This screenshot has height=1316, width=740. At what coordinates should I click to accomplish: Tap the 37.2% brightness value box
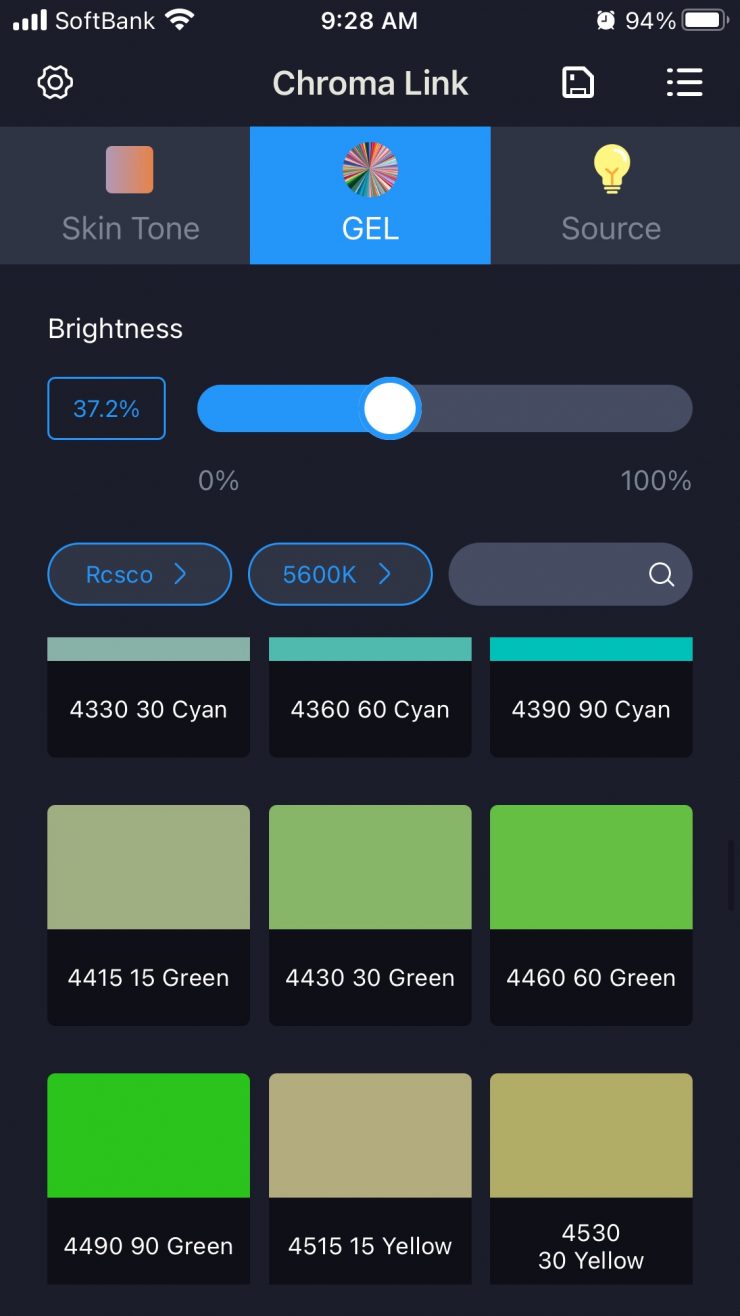[106, 408]
